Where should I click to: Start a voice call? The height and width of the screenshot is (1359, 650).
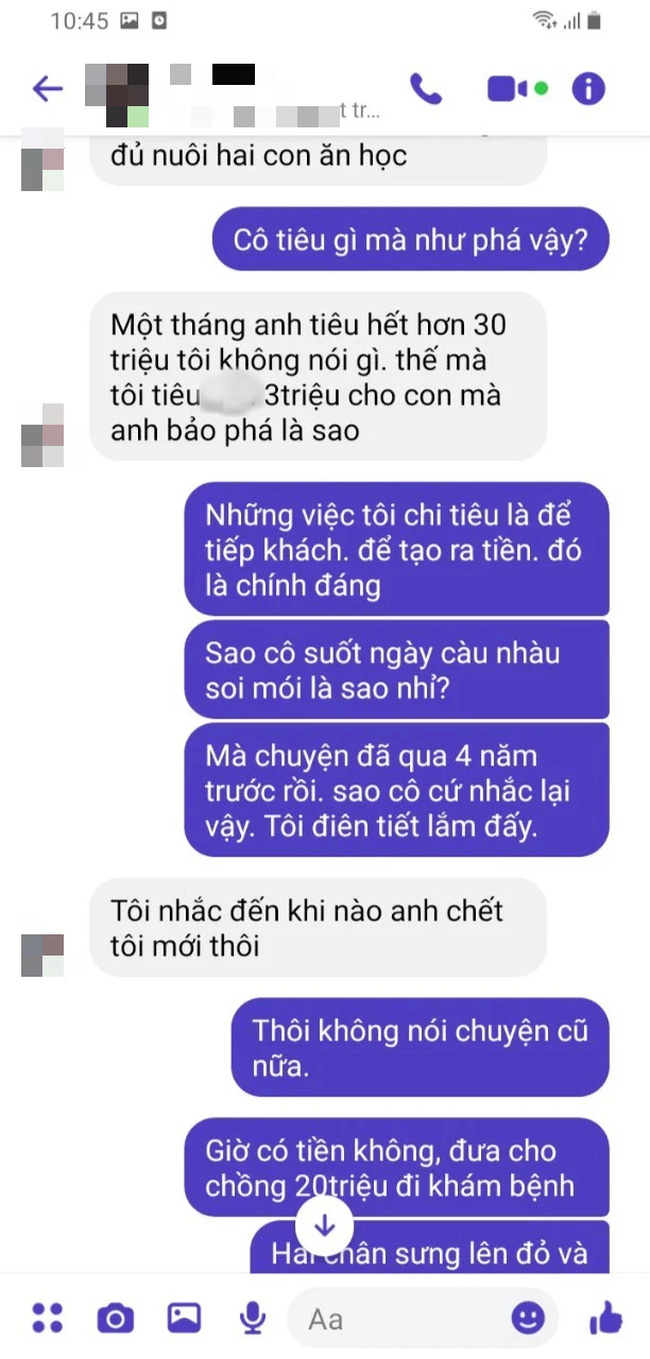[425, 89]
